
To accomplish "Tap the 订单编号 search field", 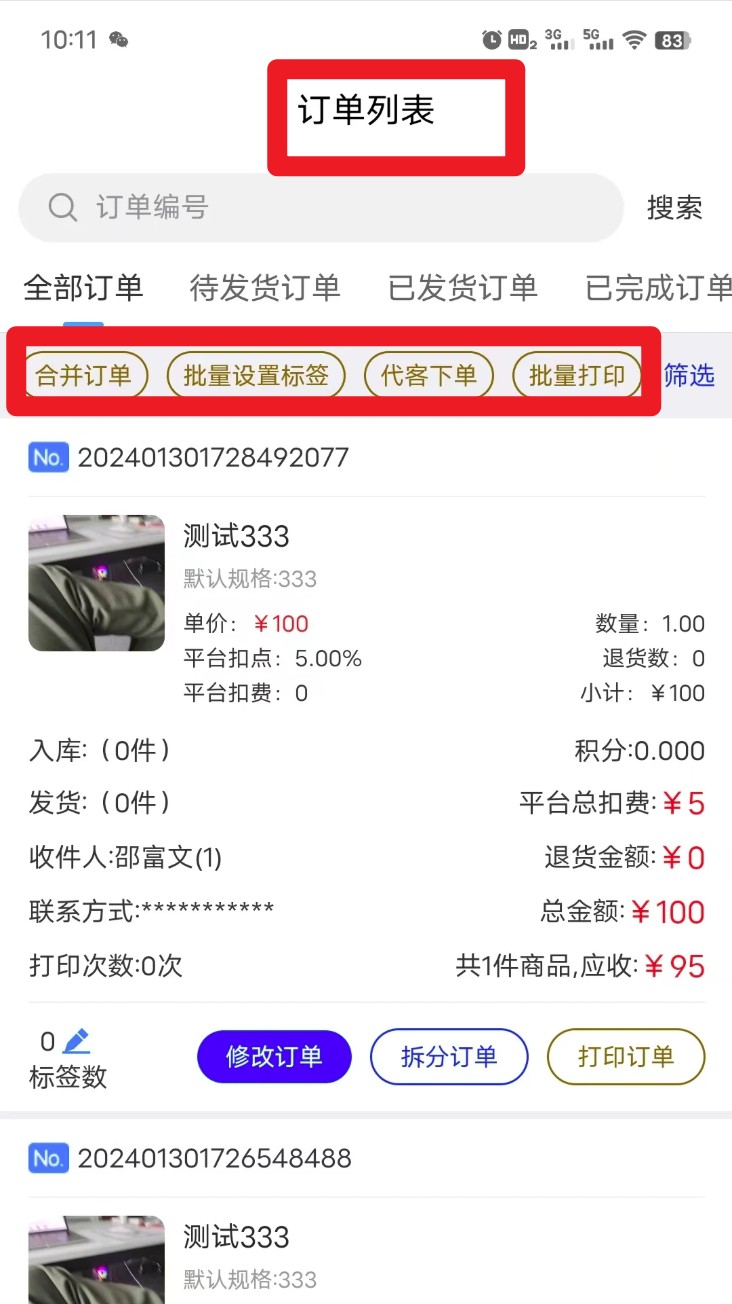I will click(320, 208).
